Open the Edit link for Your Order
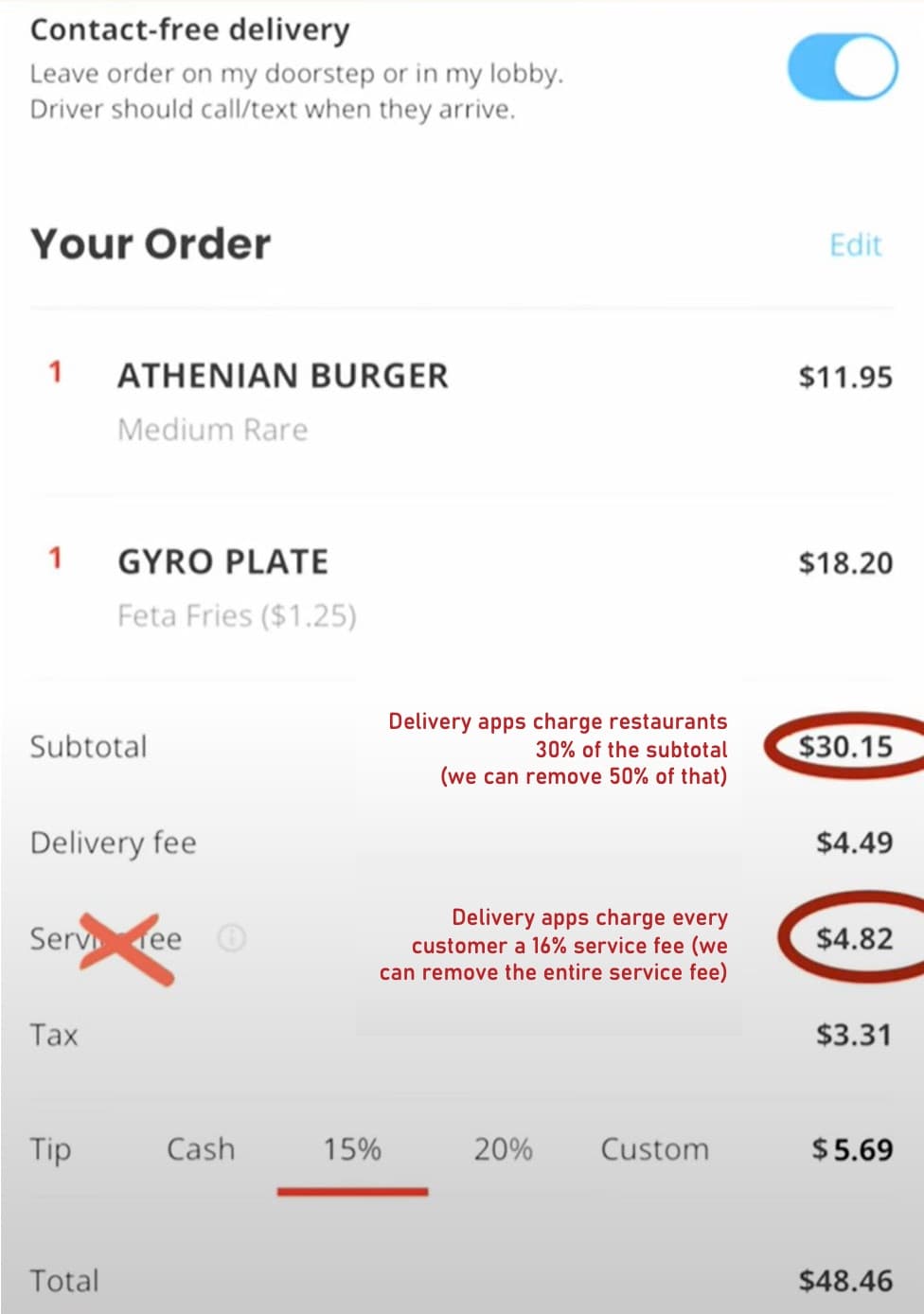Screen dimensions: 924x1314 pyautogui.click(x=855, y=244)
